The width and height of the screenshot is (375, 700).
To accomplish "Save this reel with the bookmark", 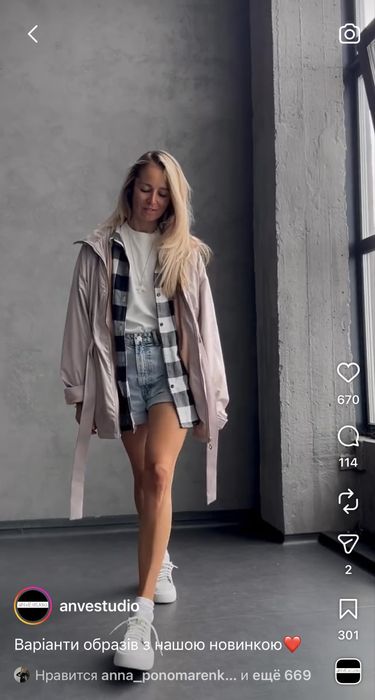I will click(348, 609).
